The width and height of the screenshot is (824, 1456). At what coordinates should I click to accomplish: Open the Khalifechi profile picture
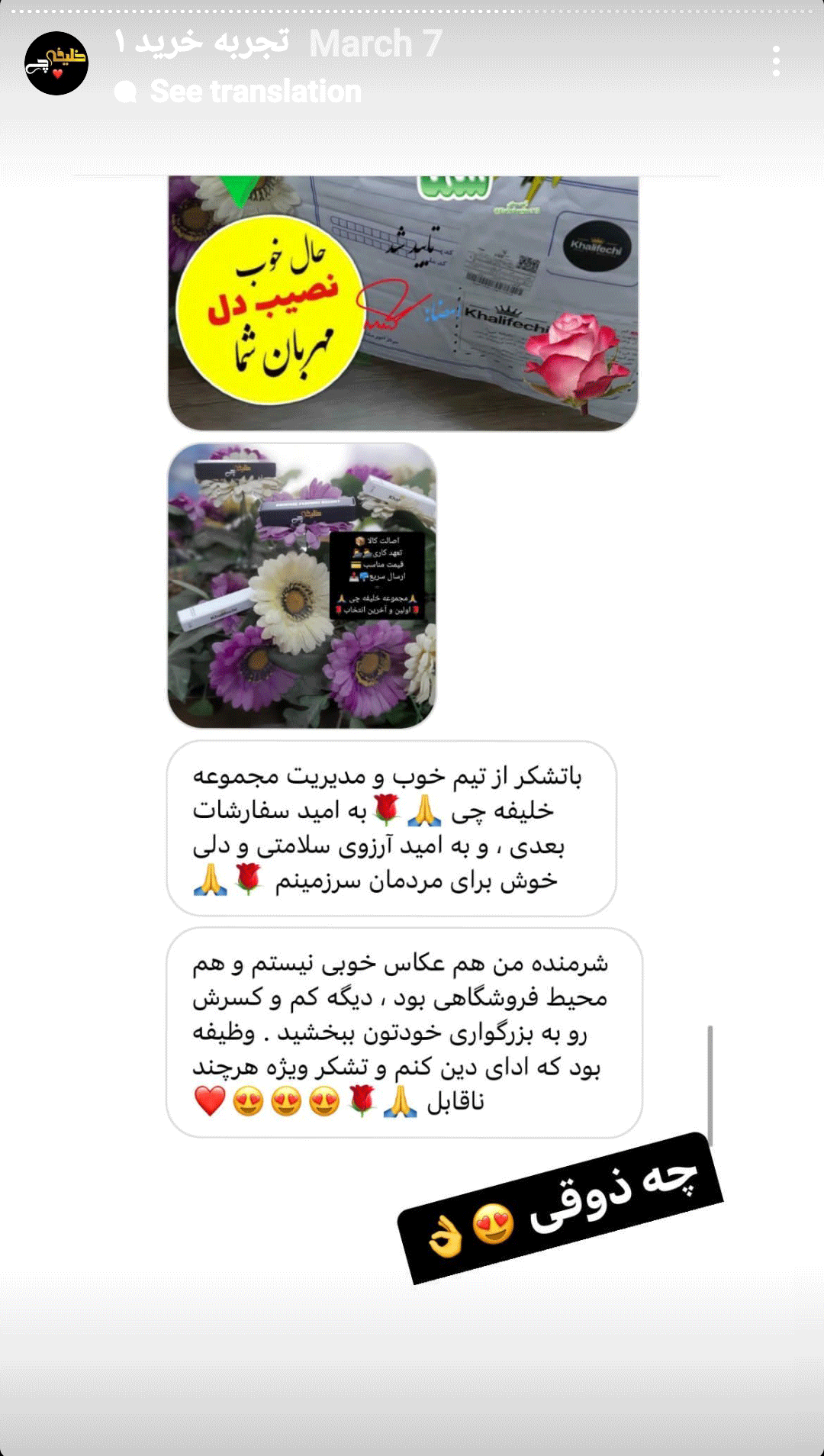click(56, 63)
